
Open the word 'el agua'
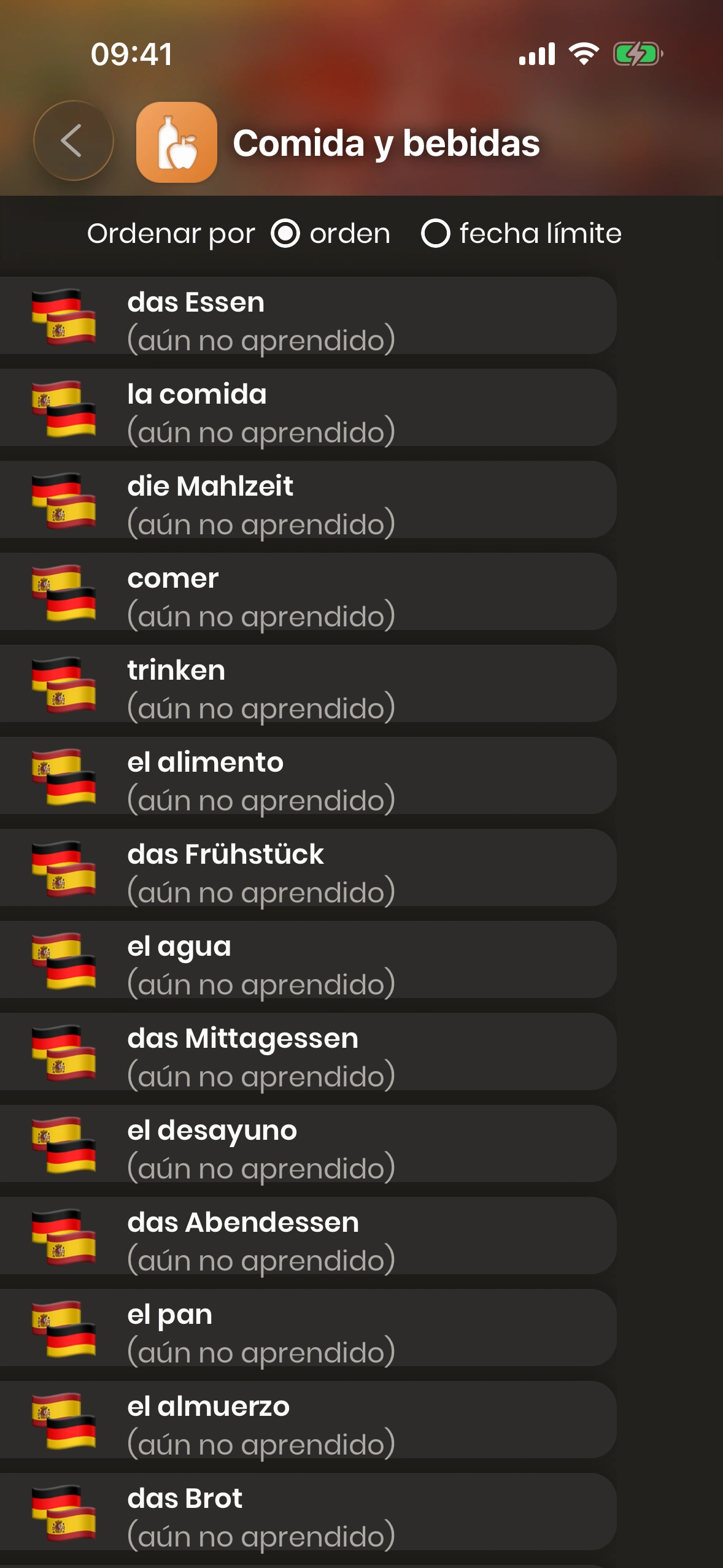(x=307, y=960)
